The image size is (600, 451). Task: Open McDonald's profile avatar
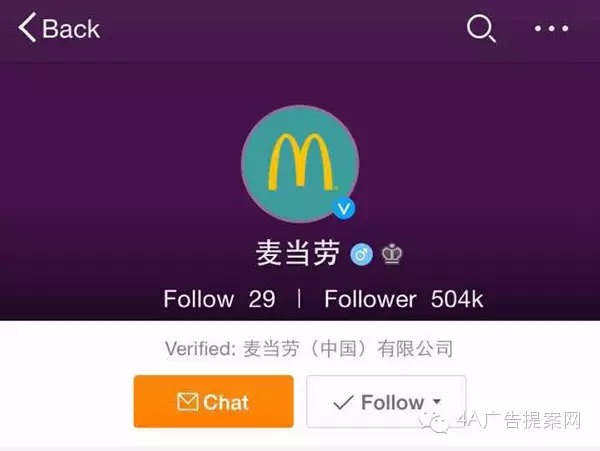(299, 160)
